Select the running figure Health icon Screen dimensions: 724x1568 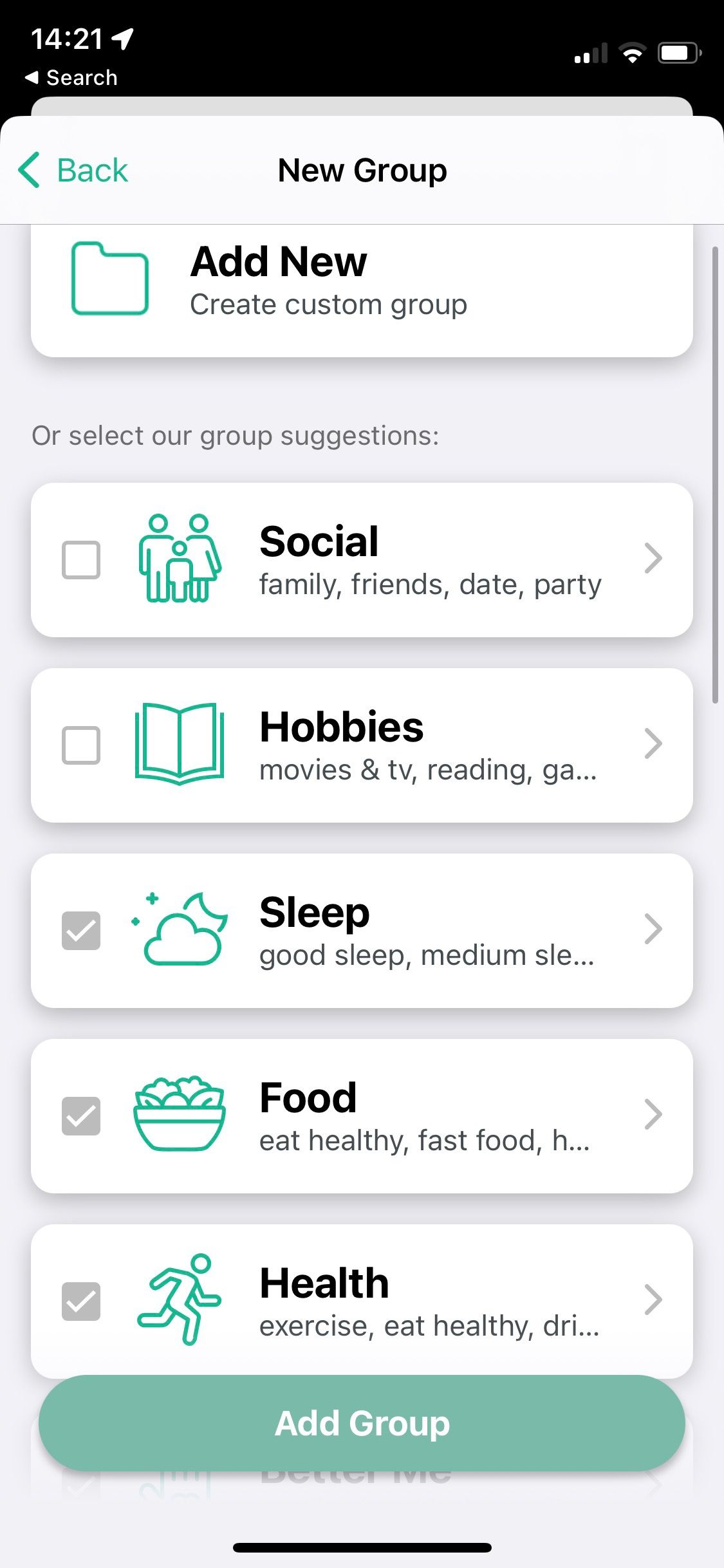coord(183,1299)
